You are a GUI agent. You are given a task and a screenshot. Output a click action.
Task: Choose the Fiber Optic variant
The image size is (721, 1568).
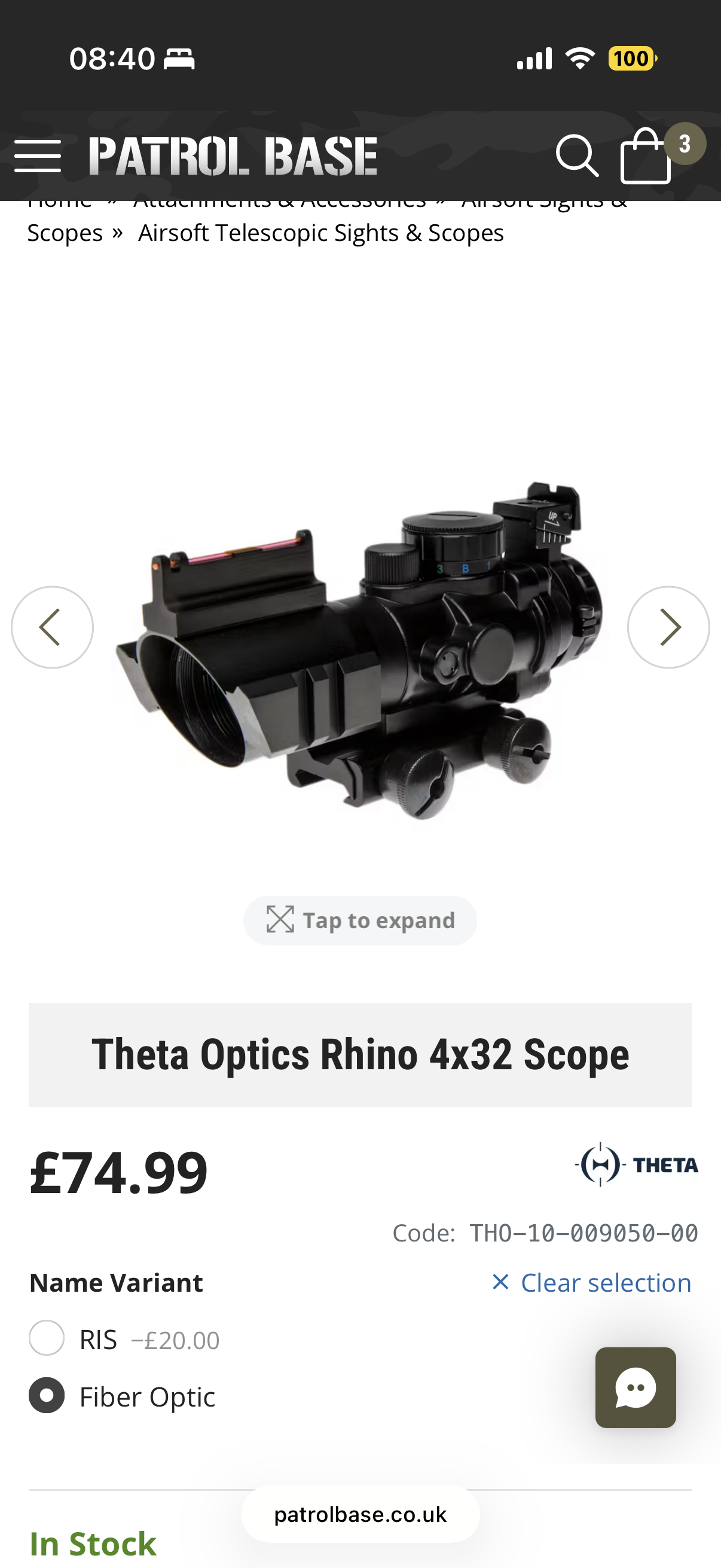[47, 1395]
